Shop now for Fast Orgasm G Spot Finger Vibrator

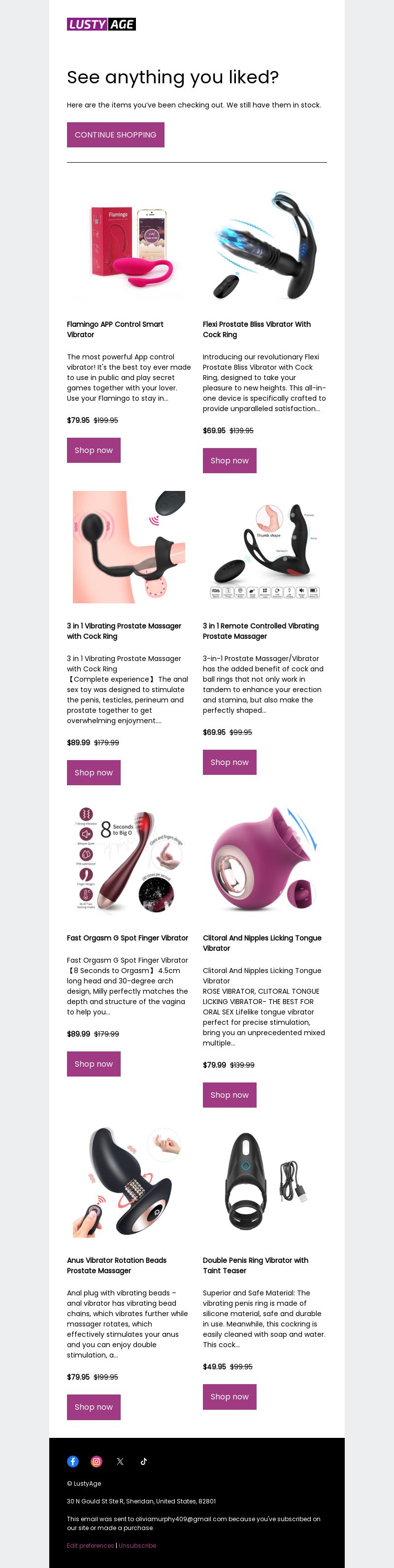click(94, 1064)
